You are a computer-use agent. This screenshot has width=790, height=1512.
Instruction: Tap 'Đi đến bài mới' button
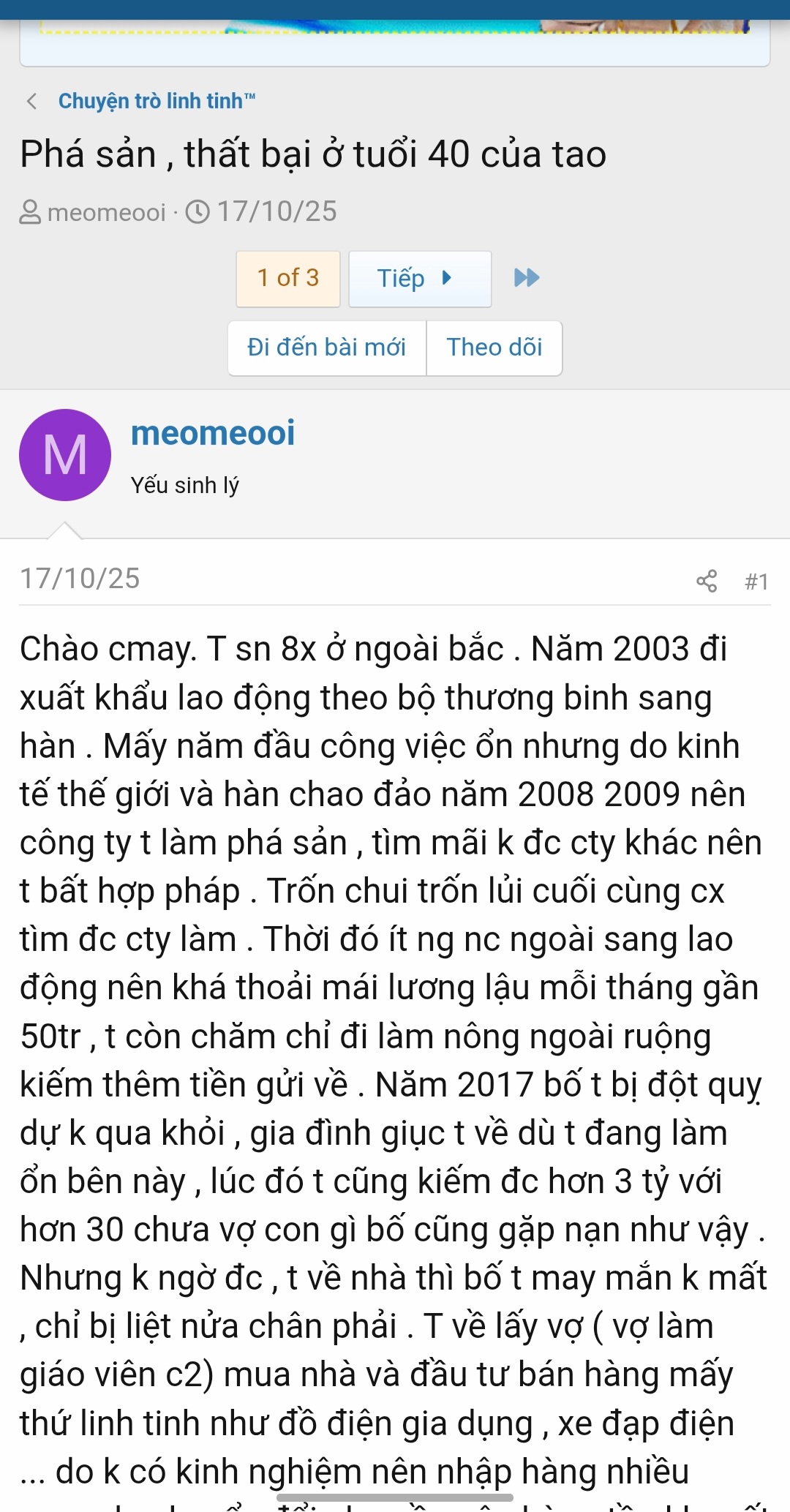(327, 347)
